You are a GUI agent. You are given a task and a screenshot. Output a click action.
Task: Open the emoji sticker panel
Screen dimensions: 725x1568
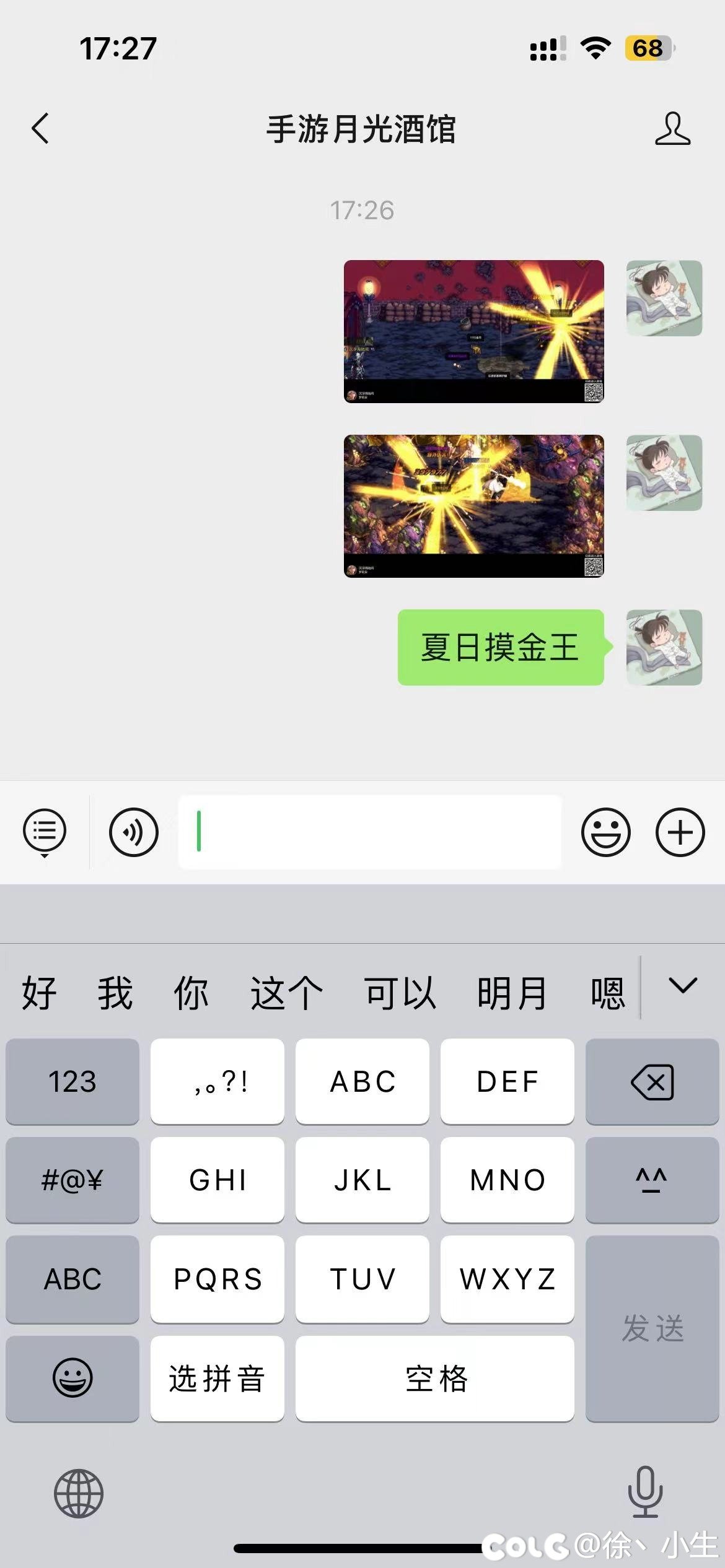click(605, 832)
